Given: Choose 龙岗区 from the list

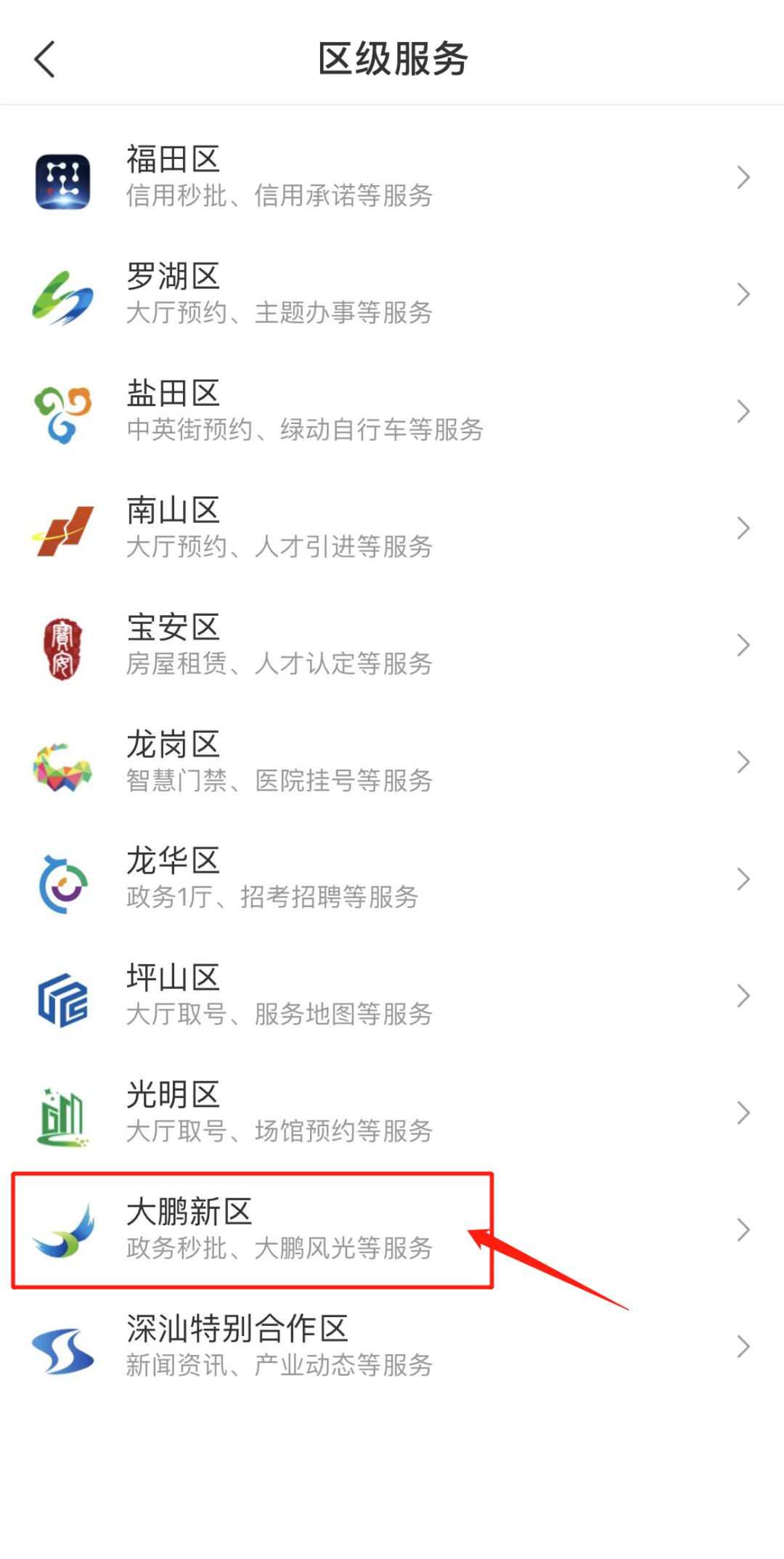Looking at the screenshot, I should pos(392,762).
